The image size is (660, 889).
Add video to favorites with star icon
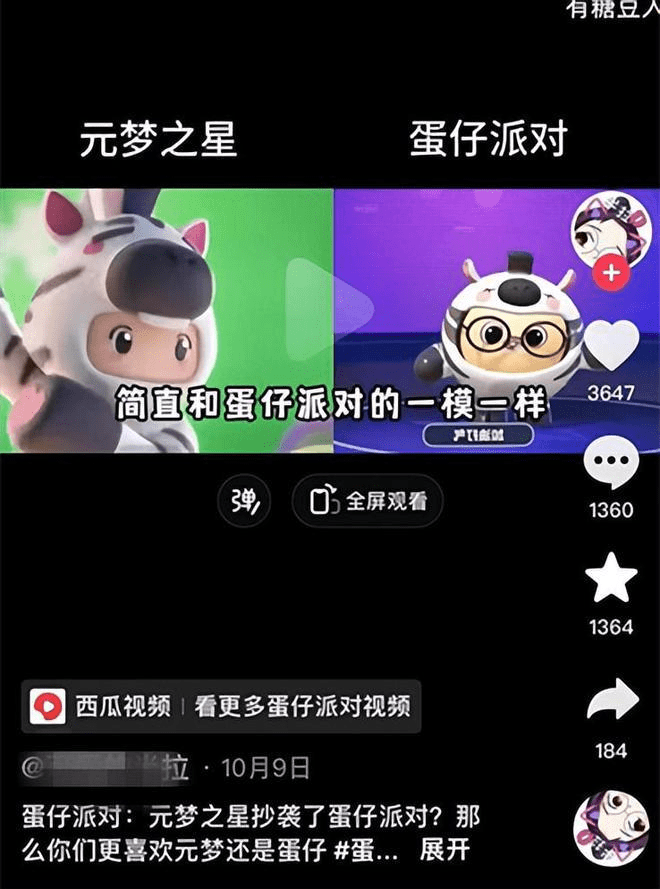611,582
